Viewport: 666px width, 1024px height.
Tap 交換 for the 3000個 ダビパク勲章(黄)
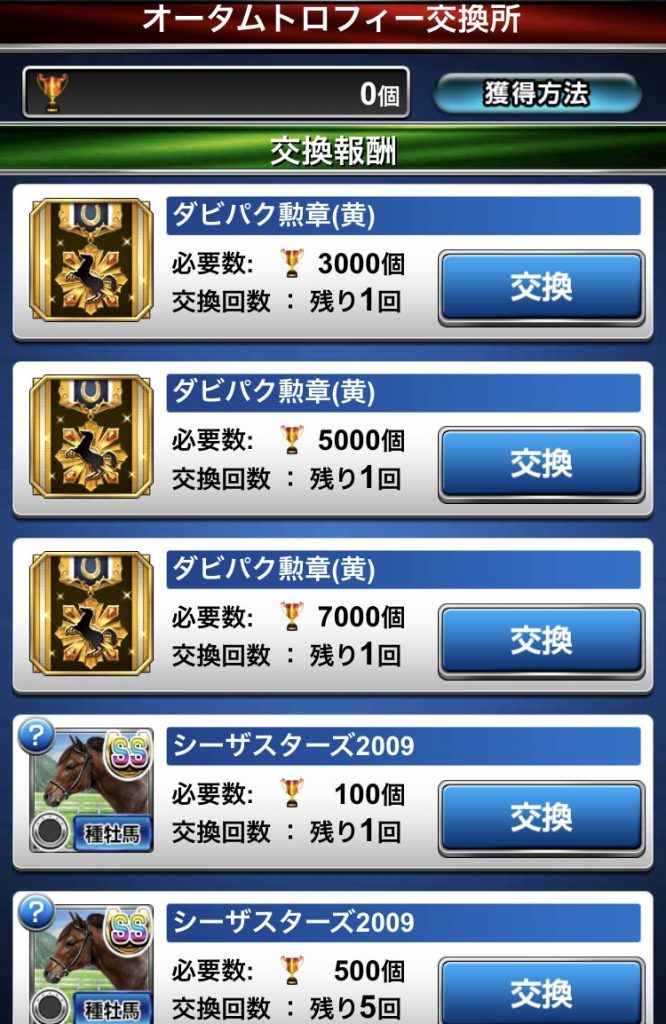coord(541,287)
